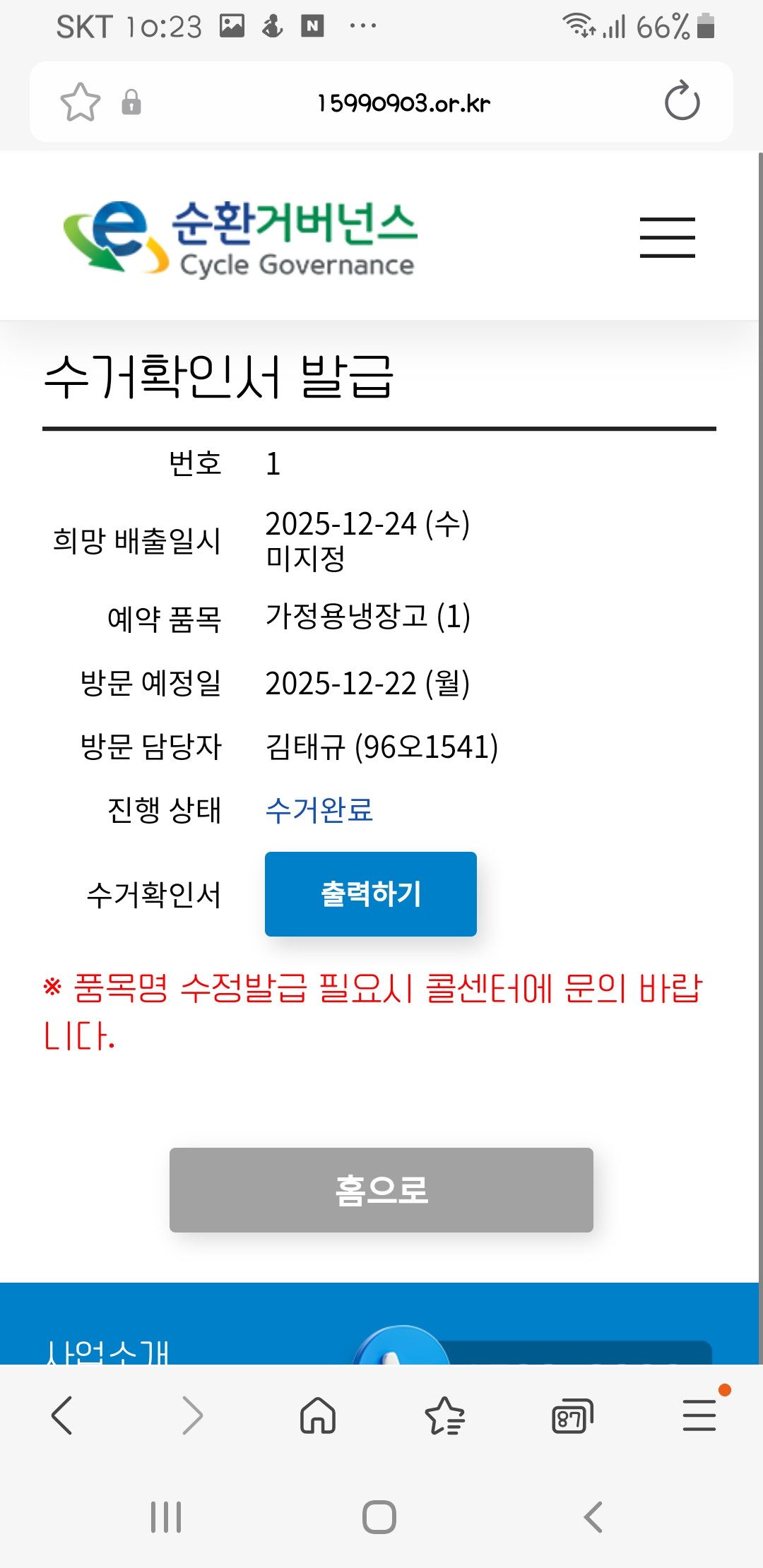
Task: Open the tab switcher showing 87
Action: pos(572,1415)
